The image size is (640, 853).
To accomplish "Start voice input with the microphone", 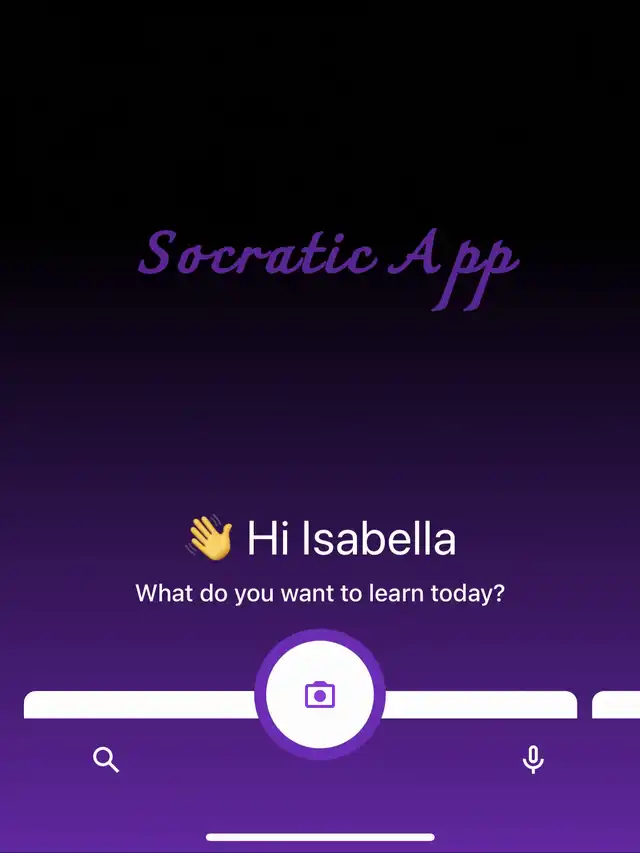I will (x=533, y=760).
